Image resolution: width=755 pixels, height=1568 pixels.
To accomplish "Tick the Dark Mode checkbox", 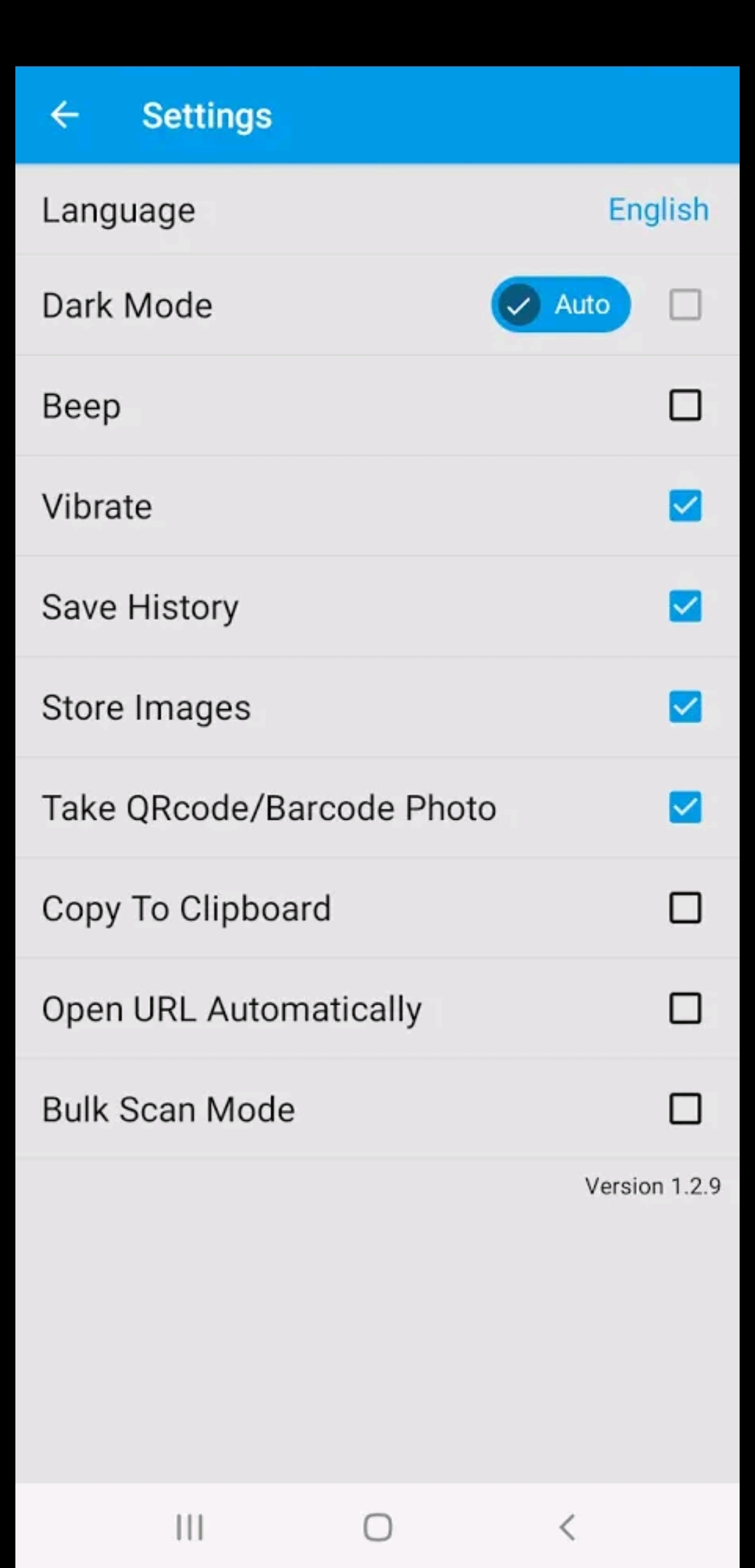I will [685, 305].
